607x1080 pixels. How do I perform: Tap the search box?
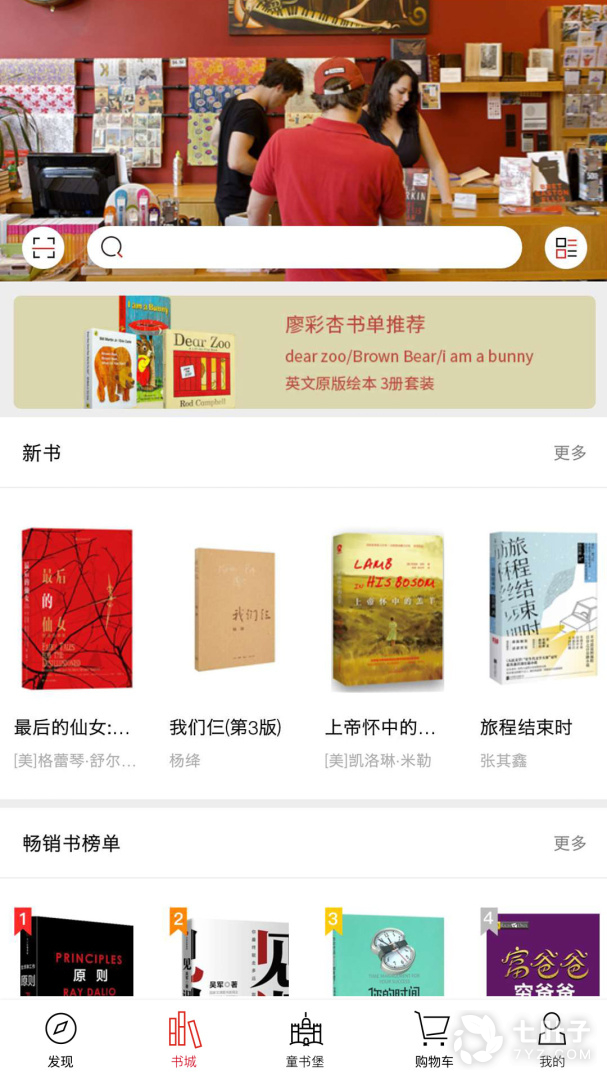304,247
